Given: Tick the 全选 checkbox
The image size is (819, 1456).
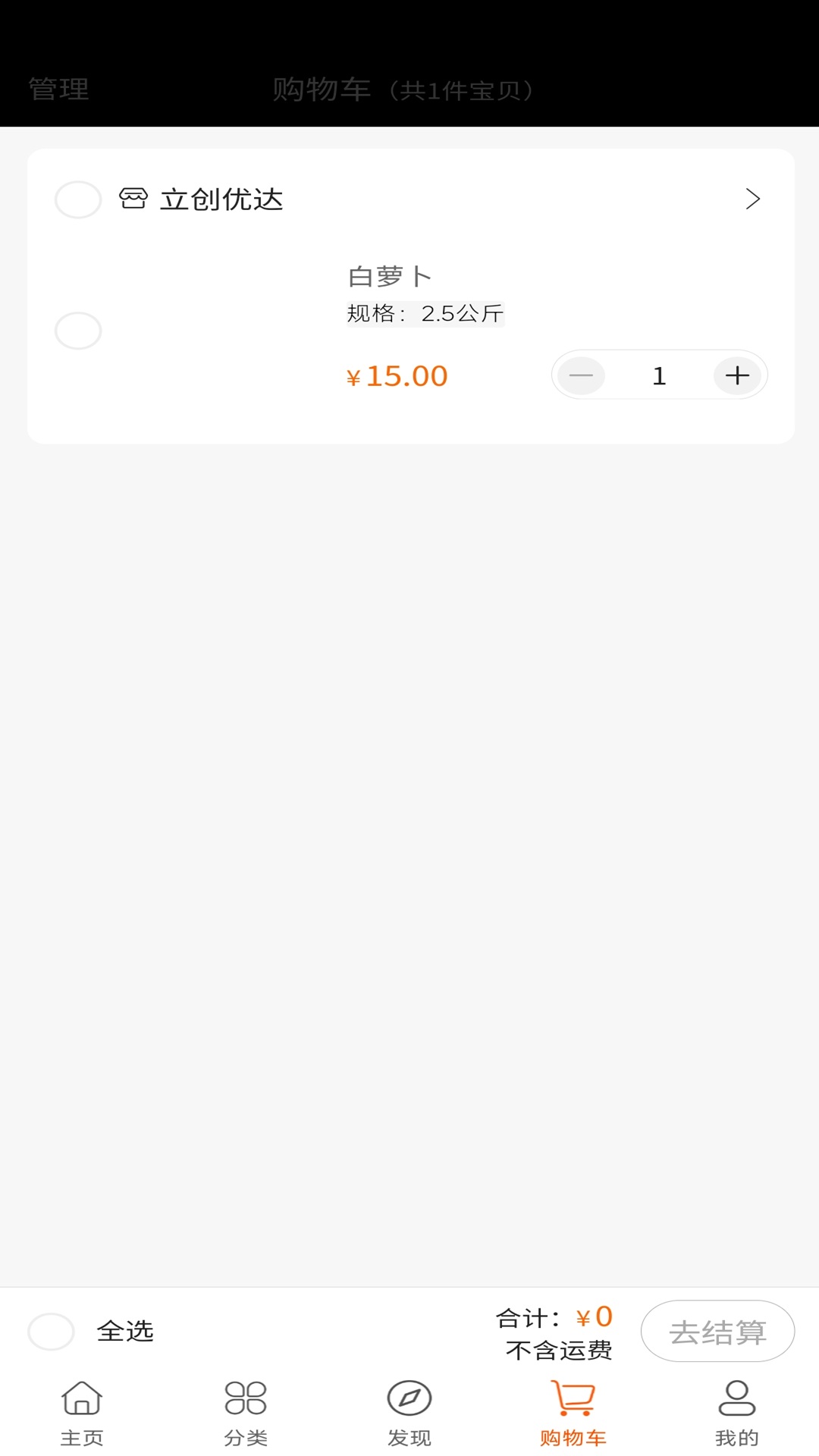Looking at the screenshot, I should [51, 1332].
